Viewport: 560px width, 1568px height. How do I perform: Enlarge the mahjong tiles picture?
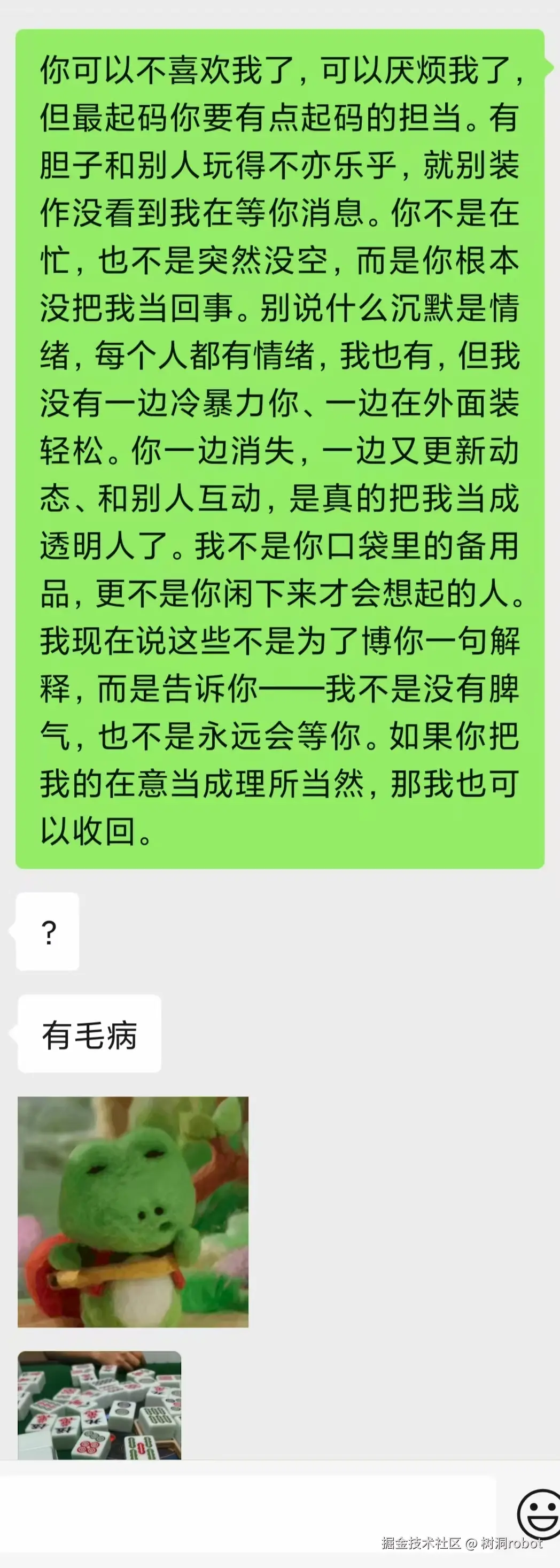pos(100,1406)
